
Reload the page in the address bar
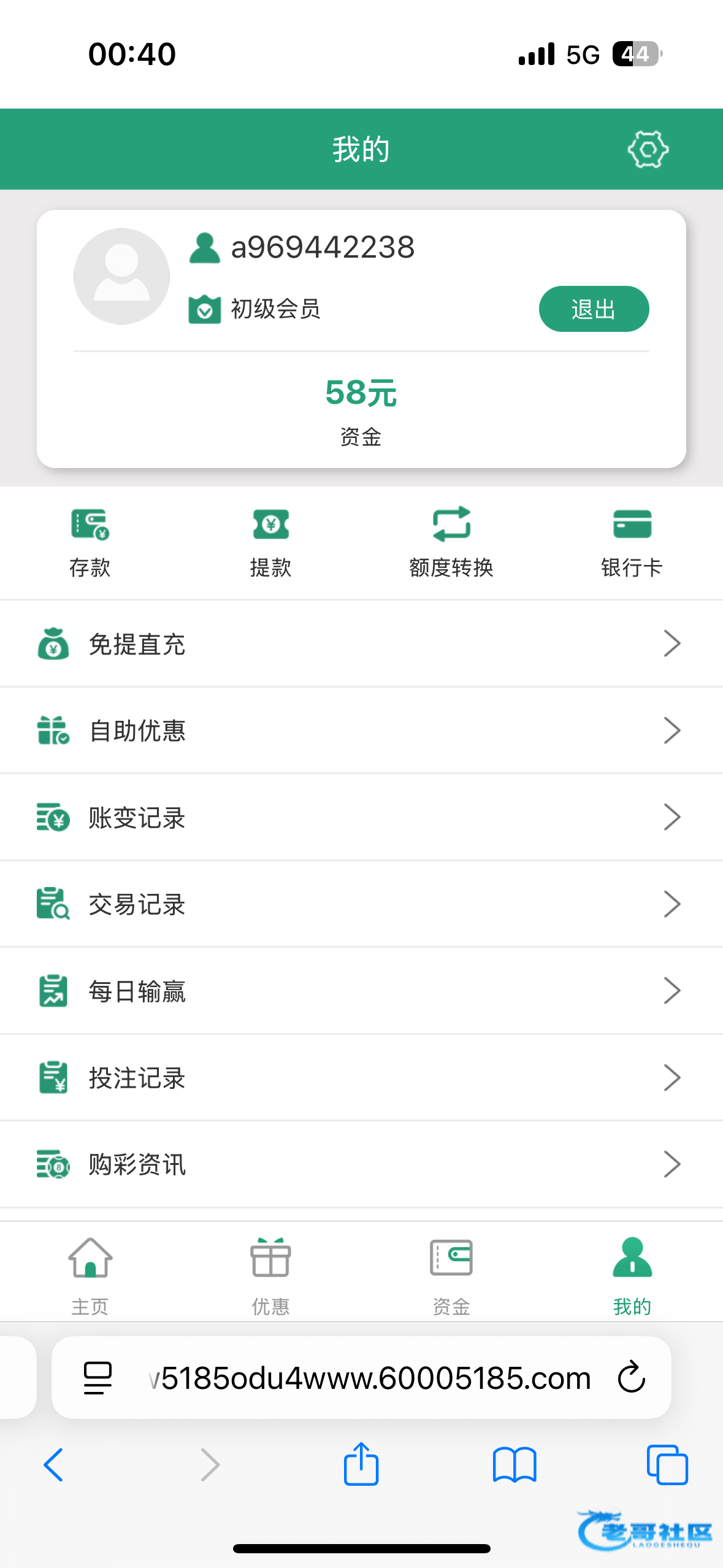(x=631, y=1378)
